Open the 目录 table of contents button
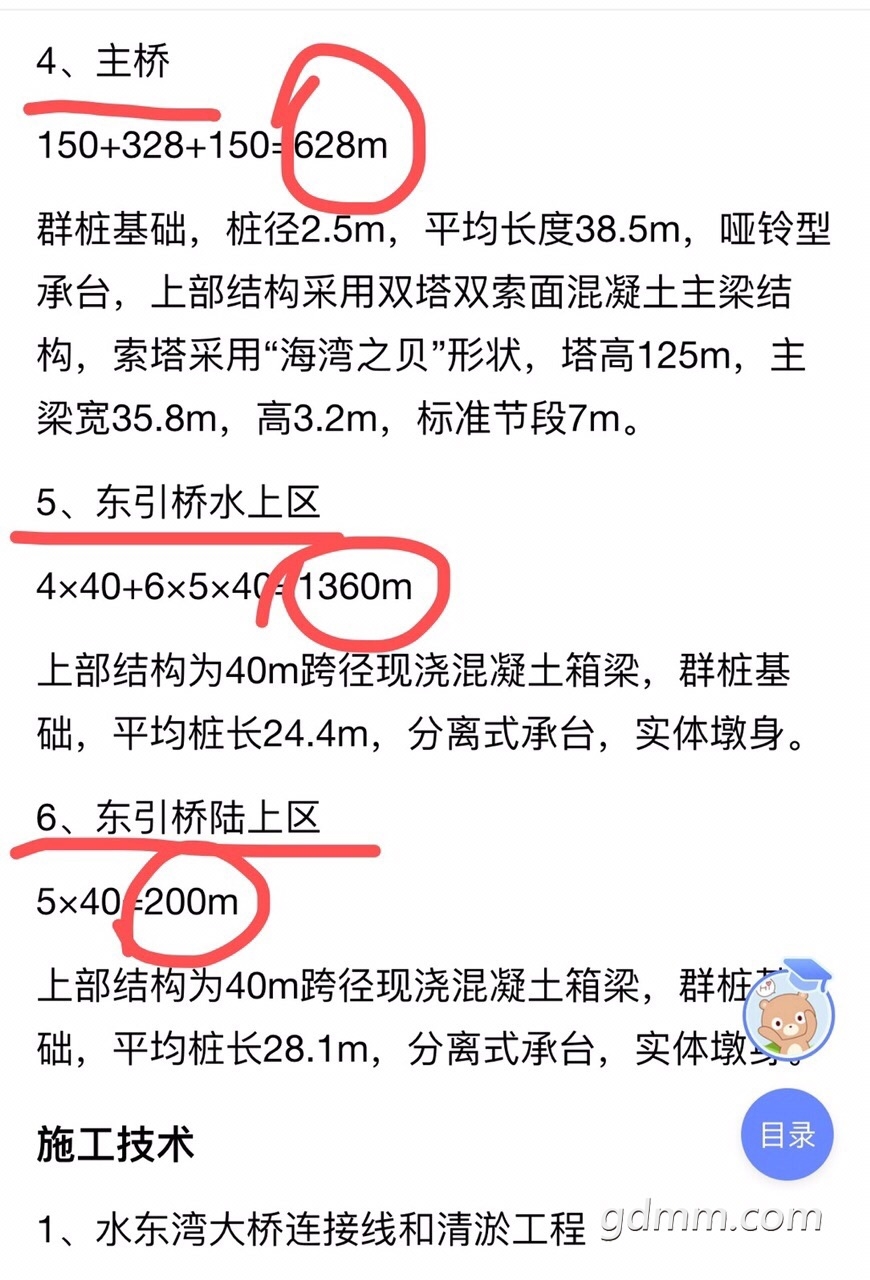Image resolution: width=870 pixels, height=1280 pixels. (787, 1135)
